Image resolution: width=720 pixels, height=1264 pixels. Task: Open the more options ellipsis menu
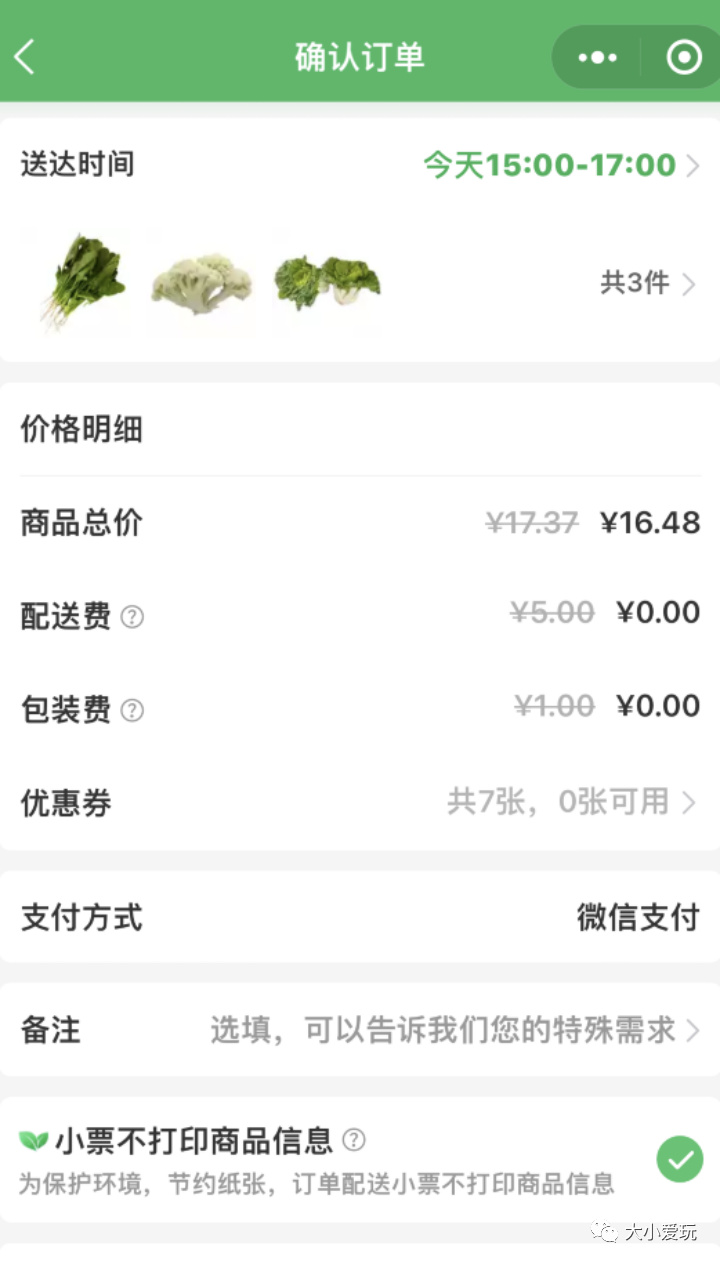click(595, 57)
